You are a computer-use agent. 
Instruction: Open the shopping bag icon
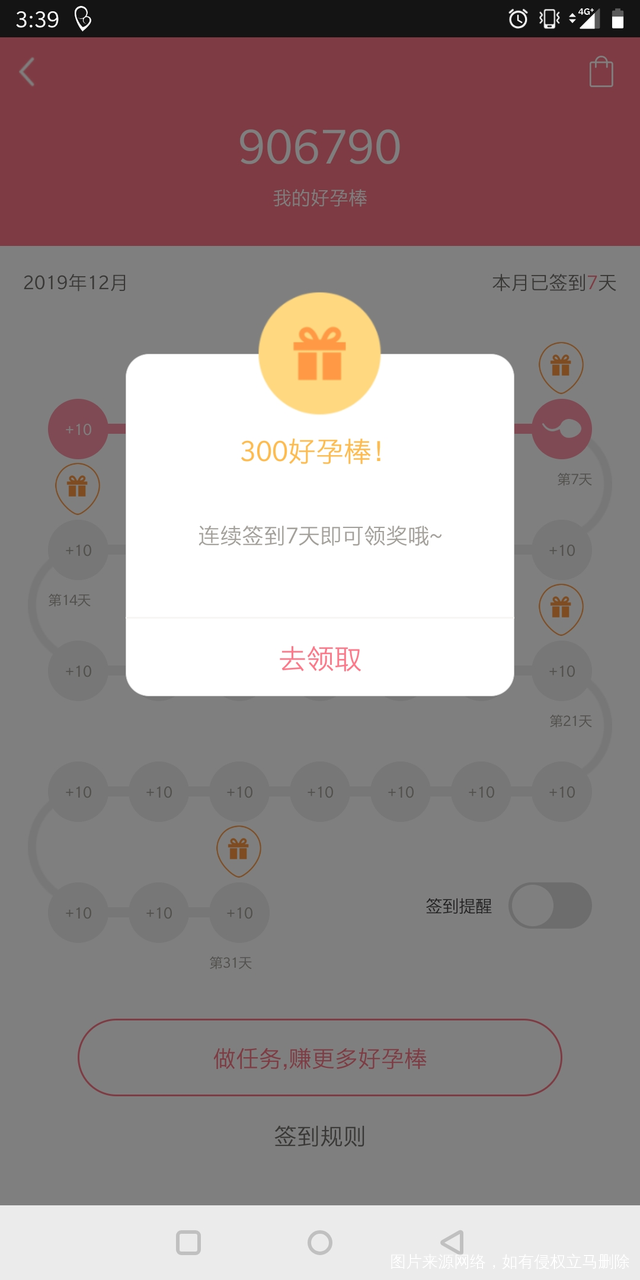tap(600, 72)
